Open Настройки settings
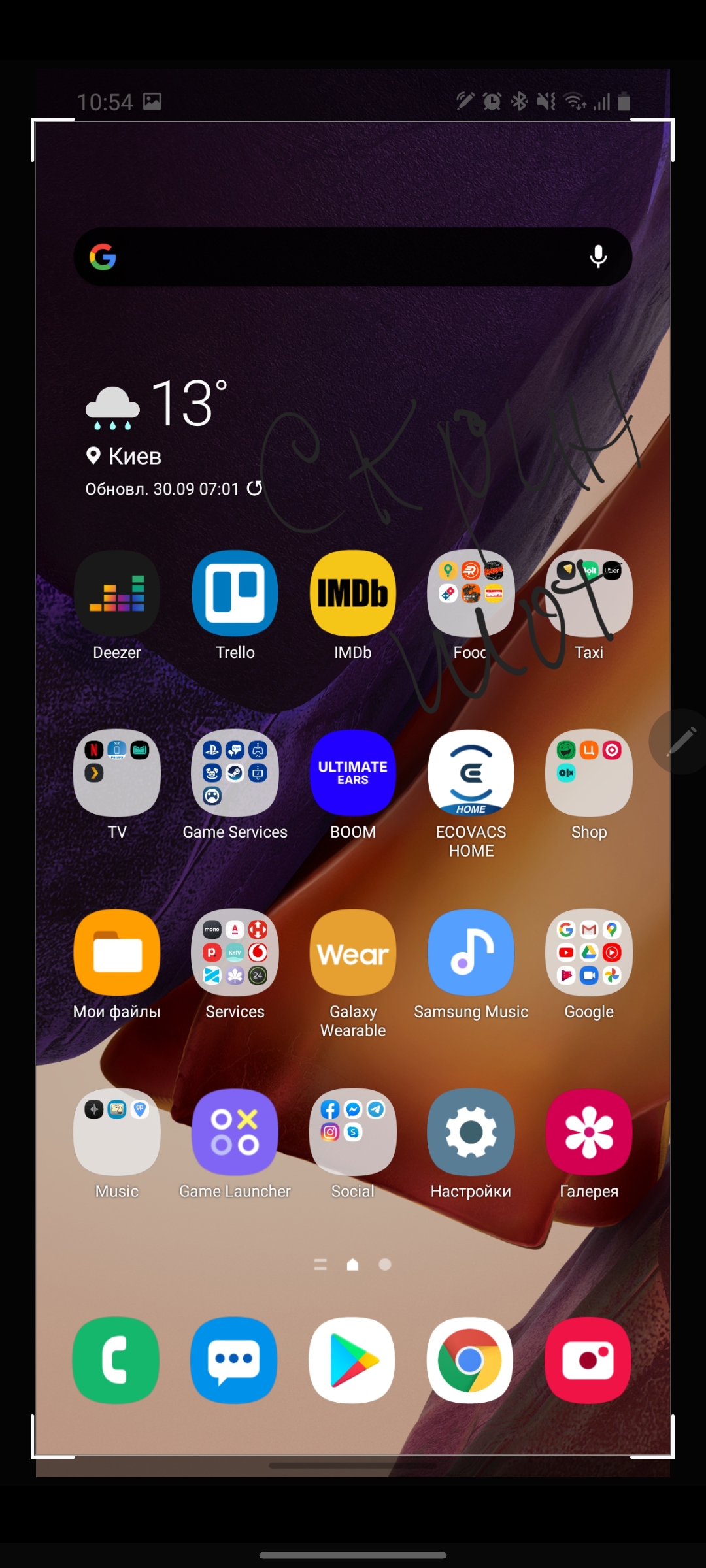Screen dimensions: 706x1568 pos(471,1132)
